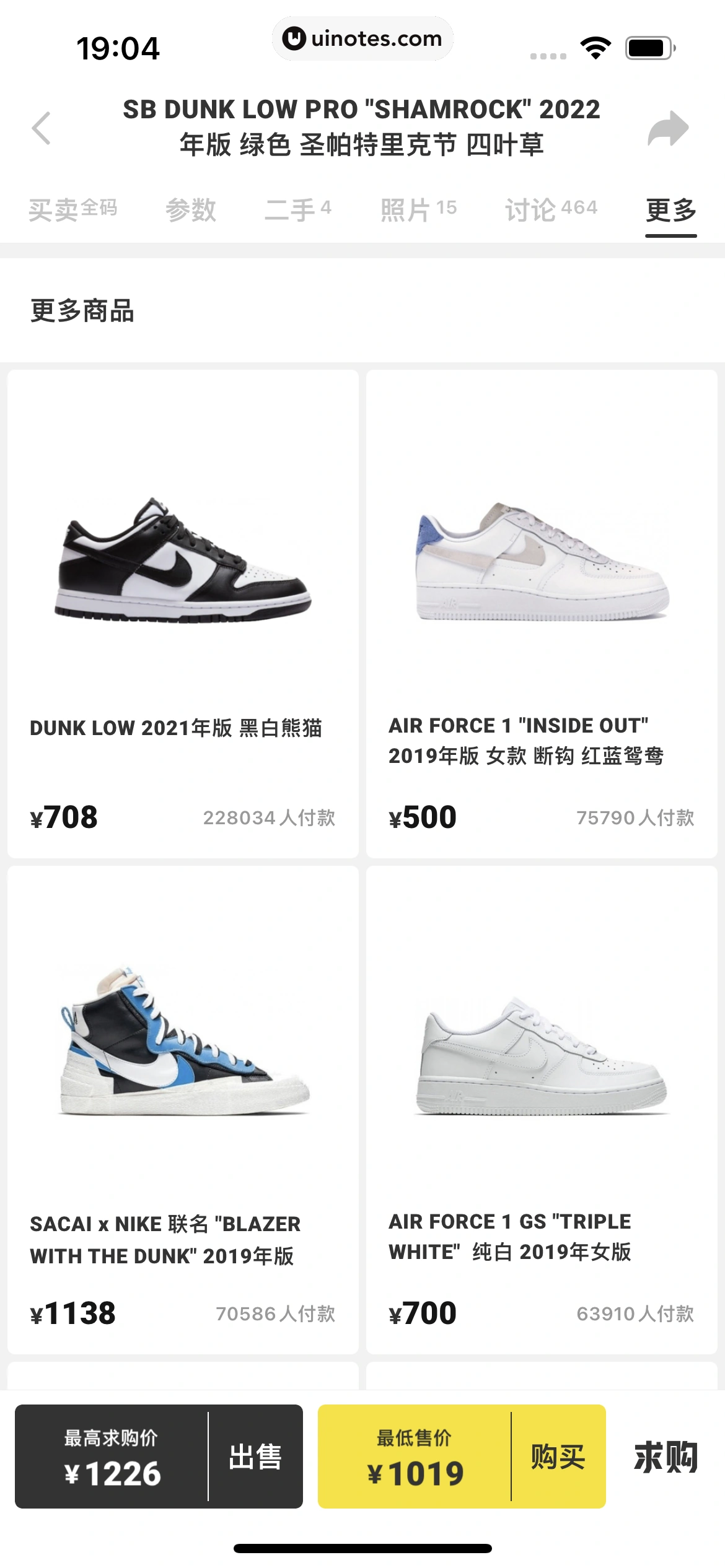View the 照片 tab
Image resolution: width=725 pixels, height=1568 pixels.
[418, 209]
